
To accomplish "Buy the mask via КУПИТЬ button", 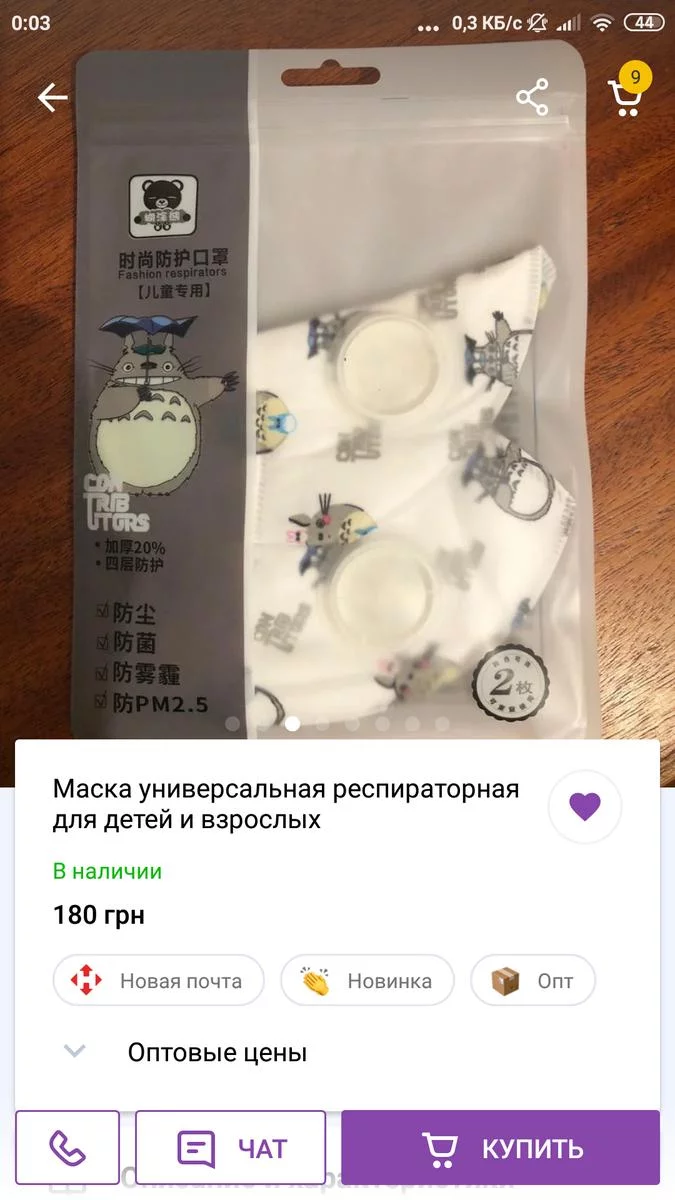I will click(x=501, y=1148).
